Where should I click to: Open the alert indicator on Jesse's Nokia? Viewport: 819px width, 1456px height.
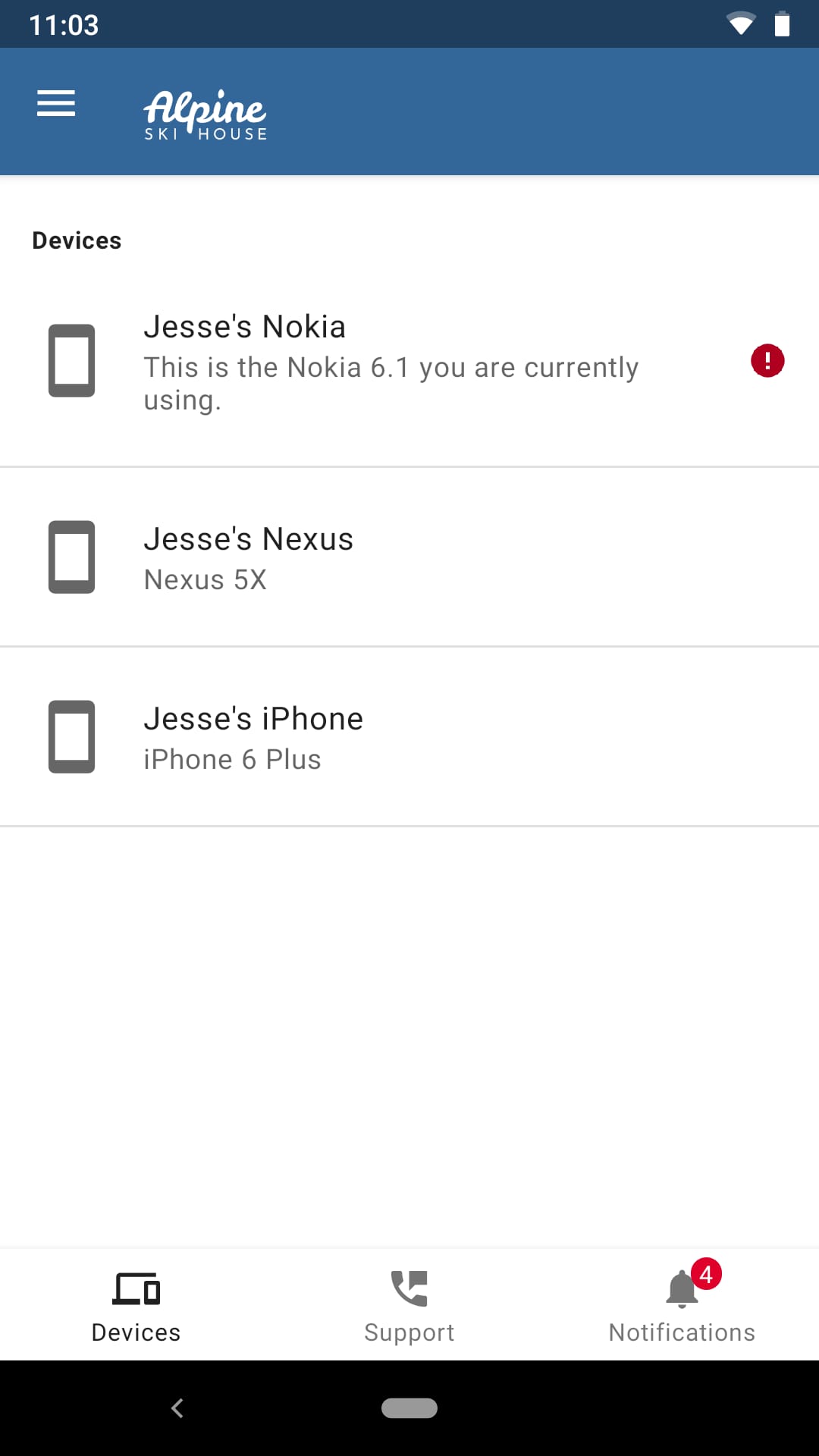768,360
